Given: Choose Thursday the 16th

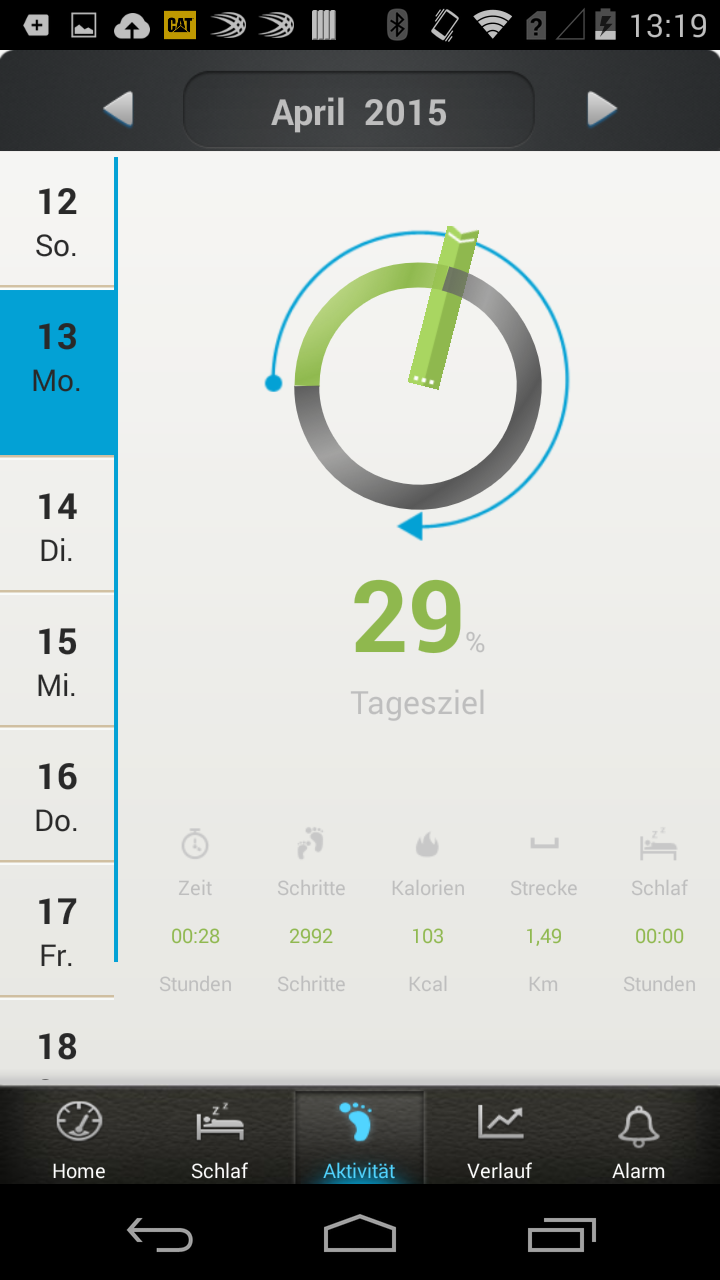Looking at the screenshot, I should pyautogui.click(x=57, y=796).
